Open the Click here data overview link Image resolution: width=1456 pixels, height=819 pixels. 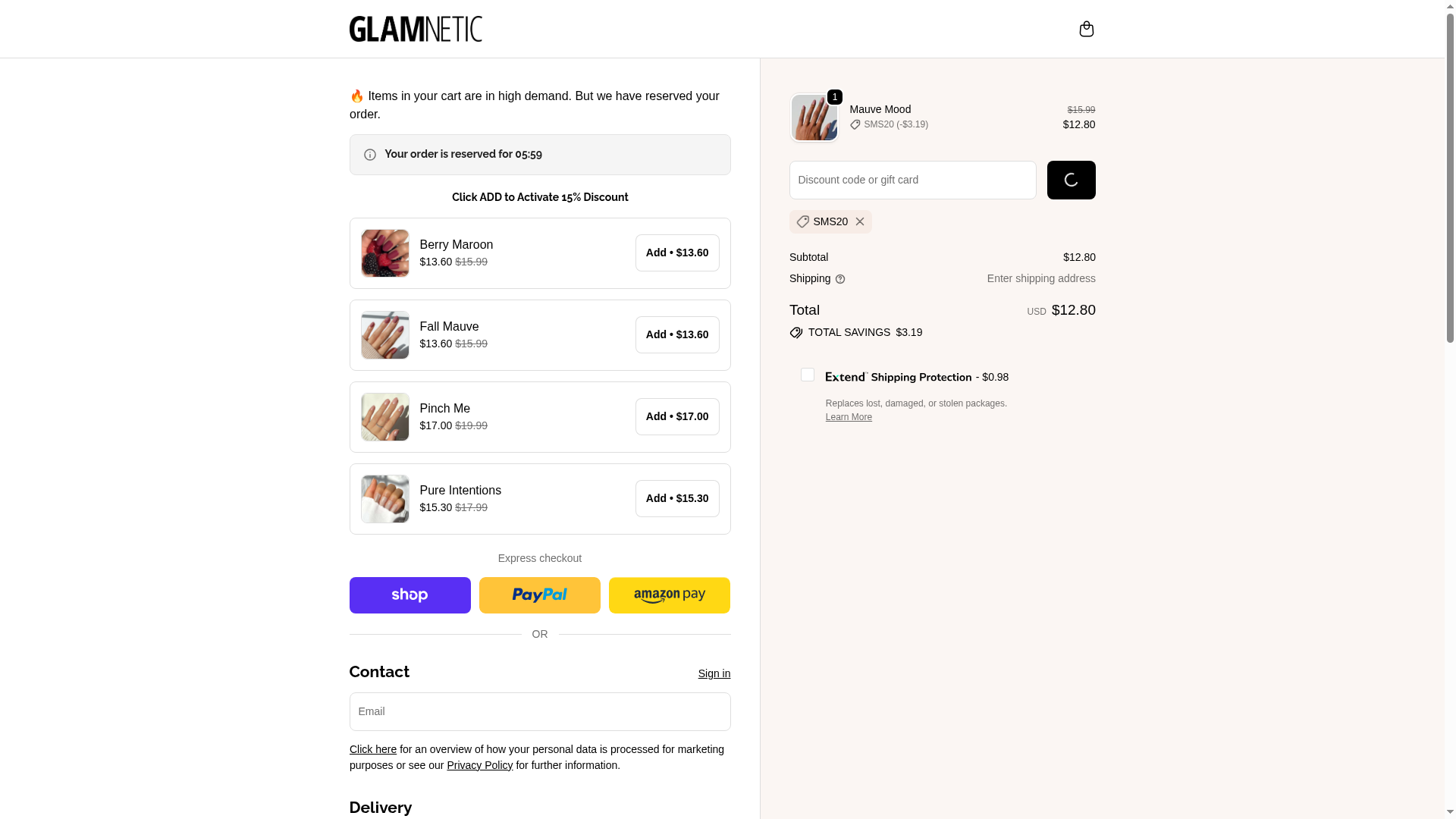coord(372,749)
